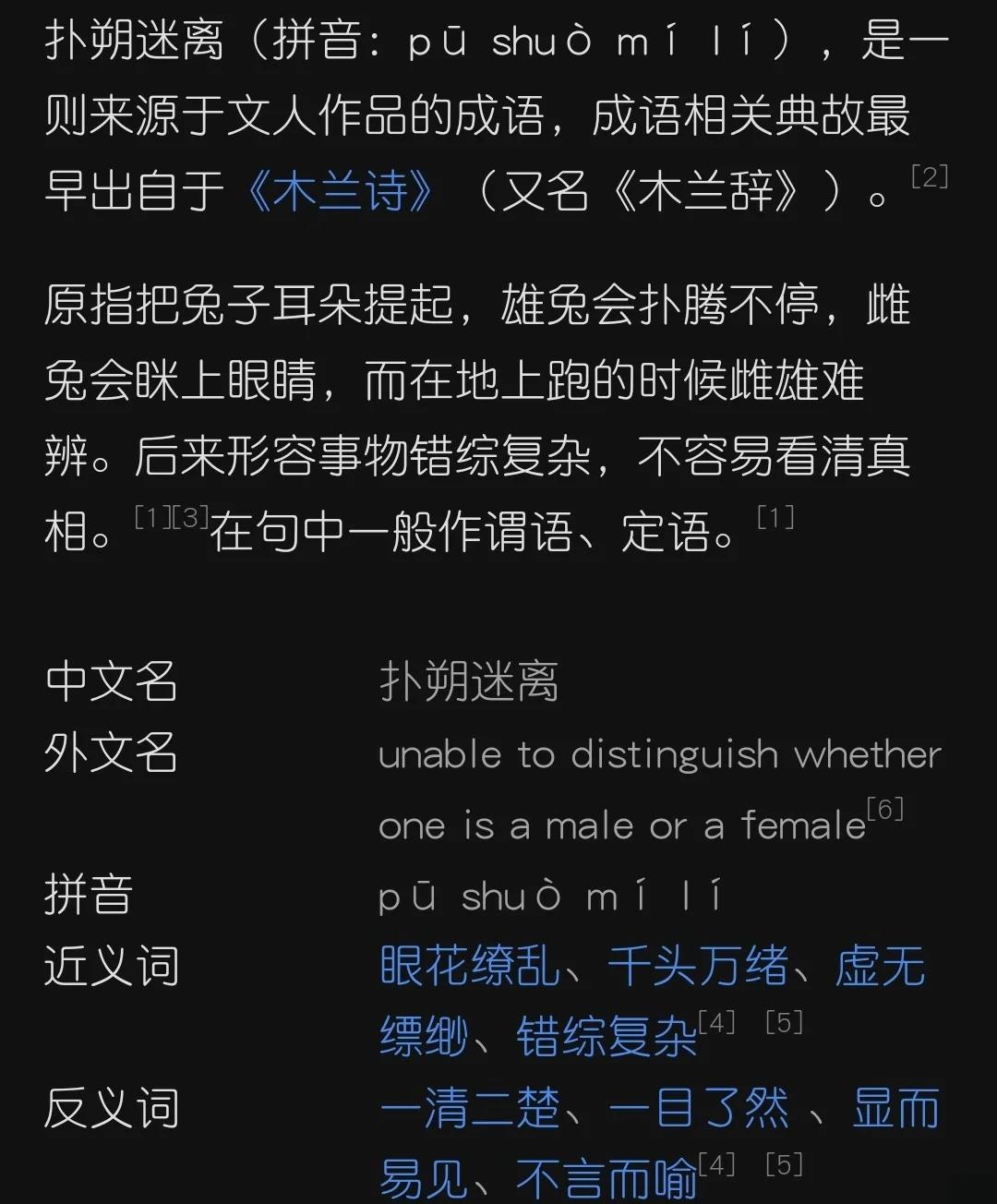Open synonym link 眼花缭乱
Screen dimensions: 997x1204
coord(469,967)
